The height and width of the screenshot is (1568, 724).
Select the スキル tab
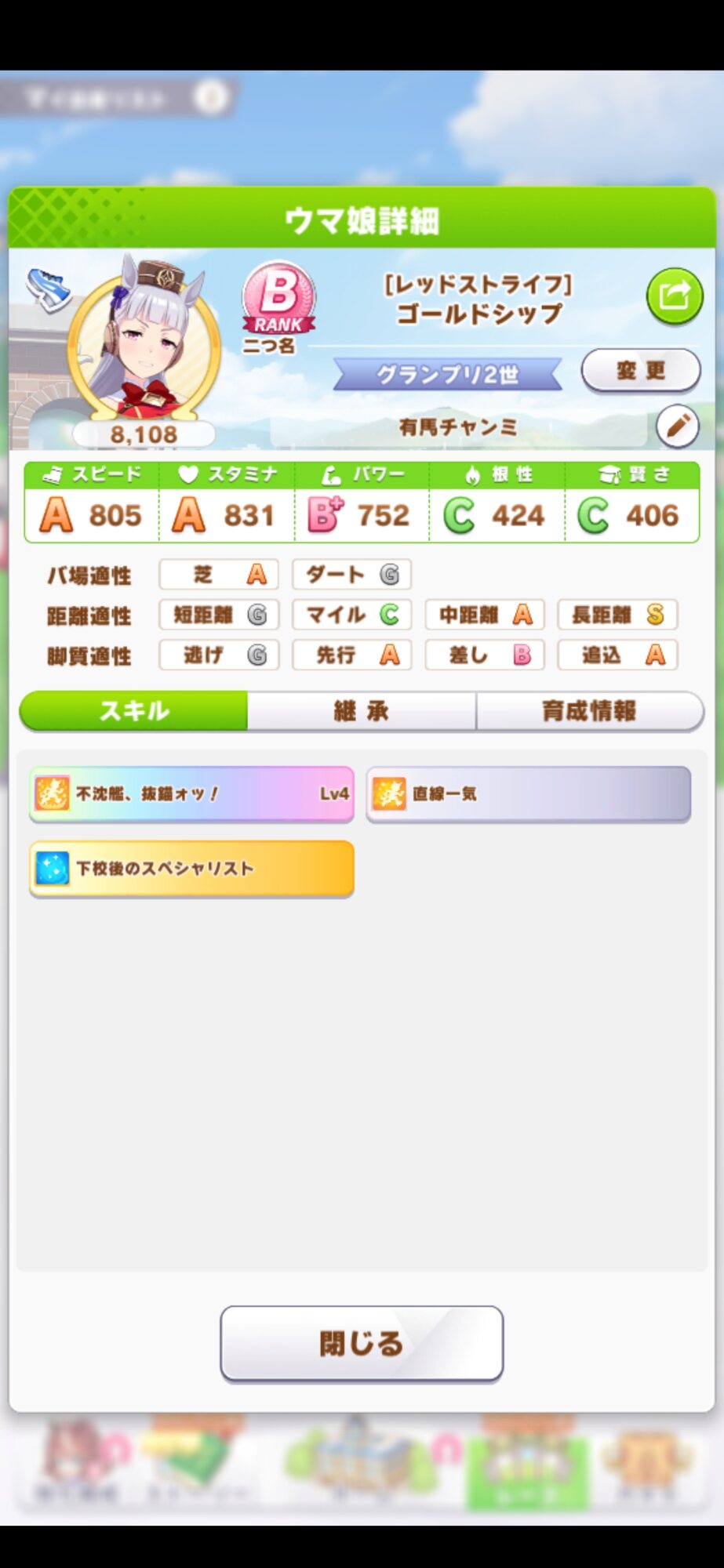pos(133,711)
